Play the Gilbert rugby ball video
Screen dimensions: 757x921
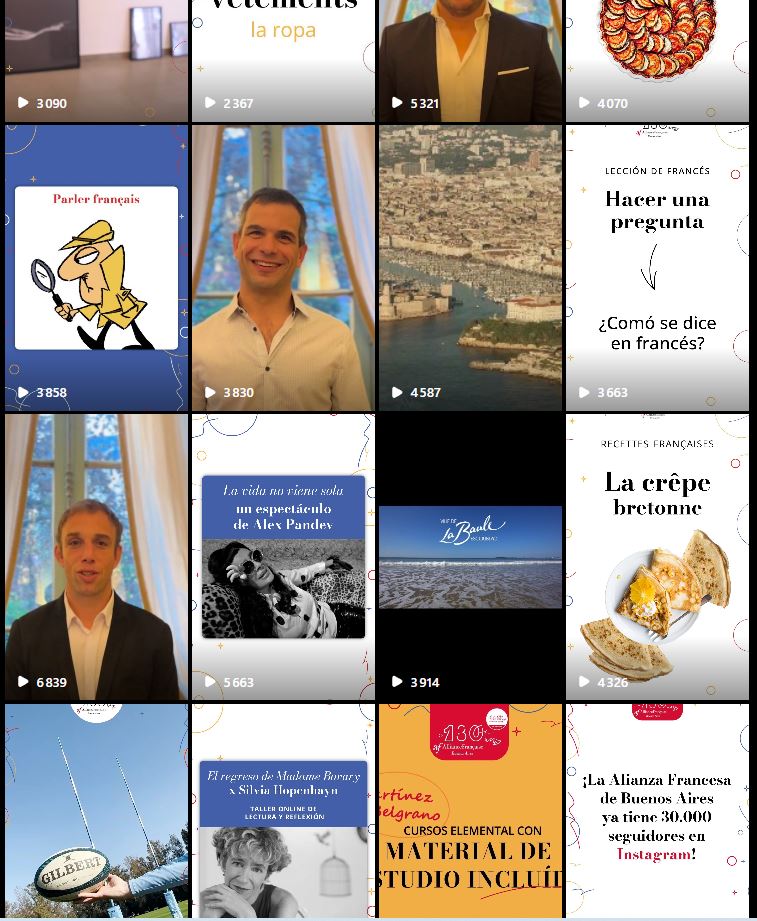(96, 810)
